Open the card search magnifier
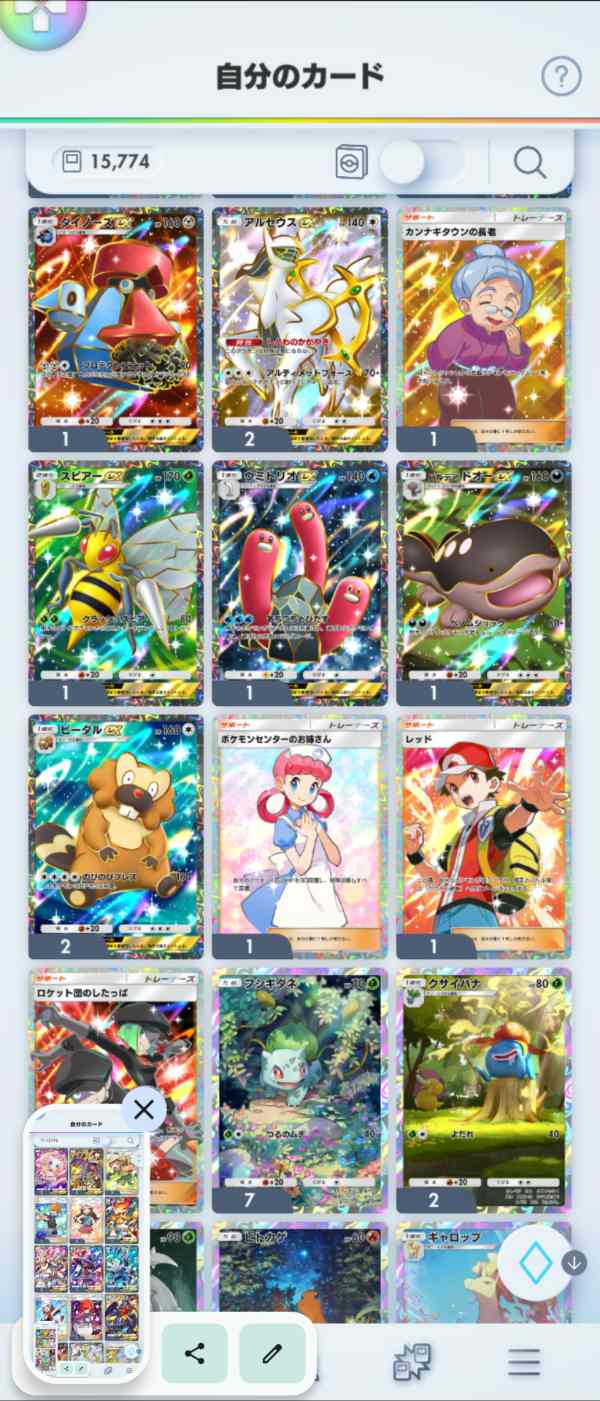The height and width of the screenshot is (1401, 600). coord(530,161)
